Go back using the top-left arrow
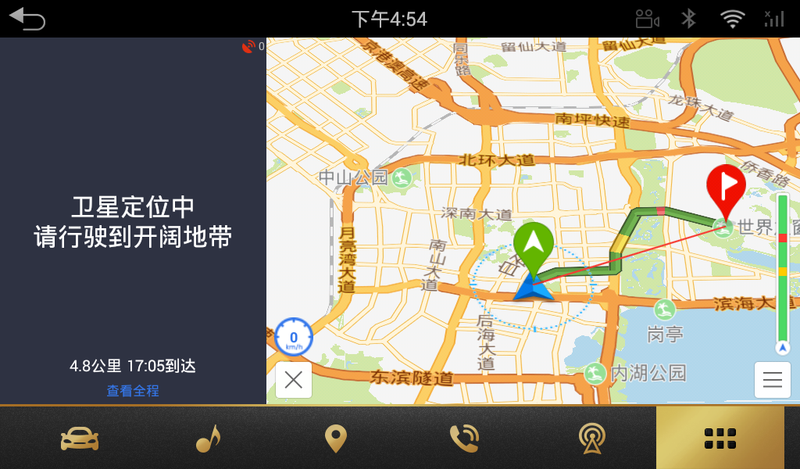The height and width of the screenshot is (469, 800). point(28,19)
